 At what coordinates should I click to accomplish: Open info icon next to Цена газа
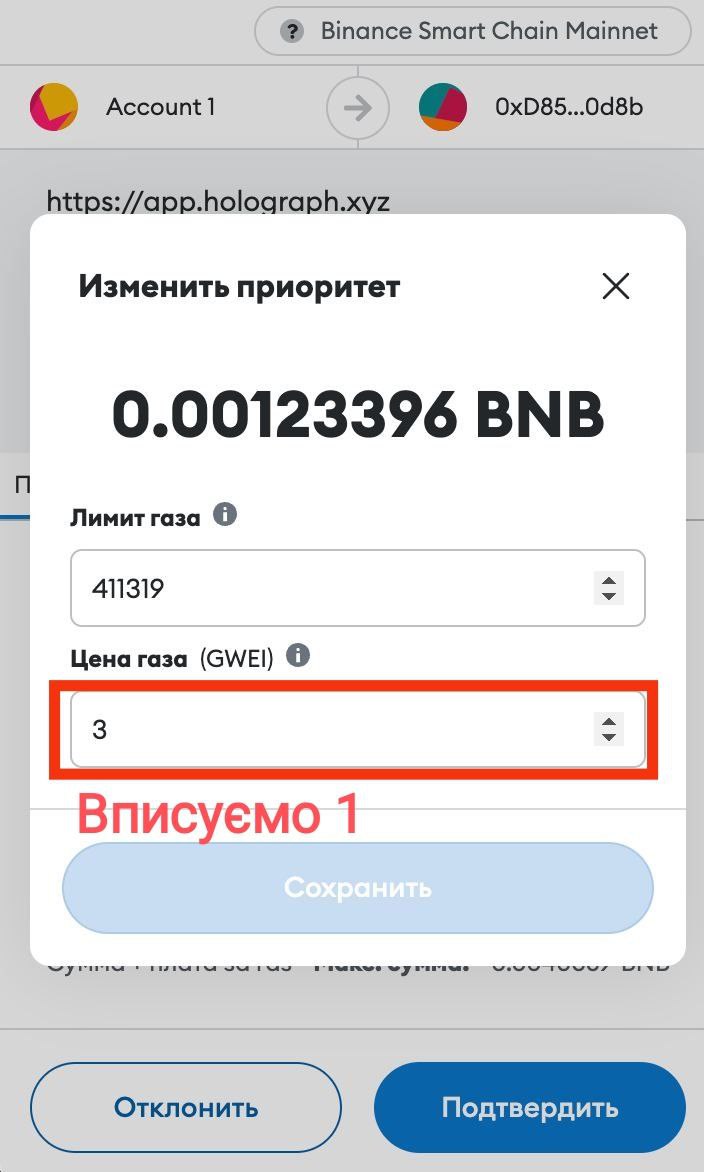point(297,656)
